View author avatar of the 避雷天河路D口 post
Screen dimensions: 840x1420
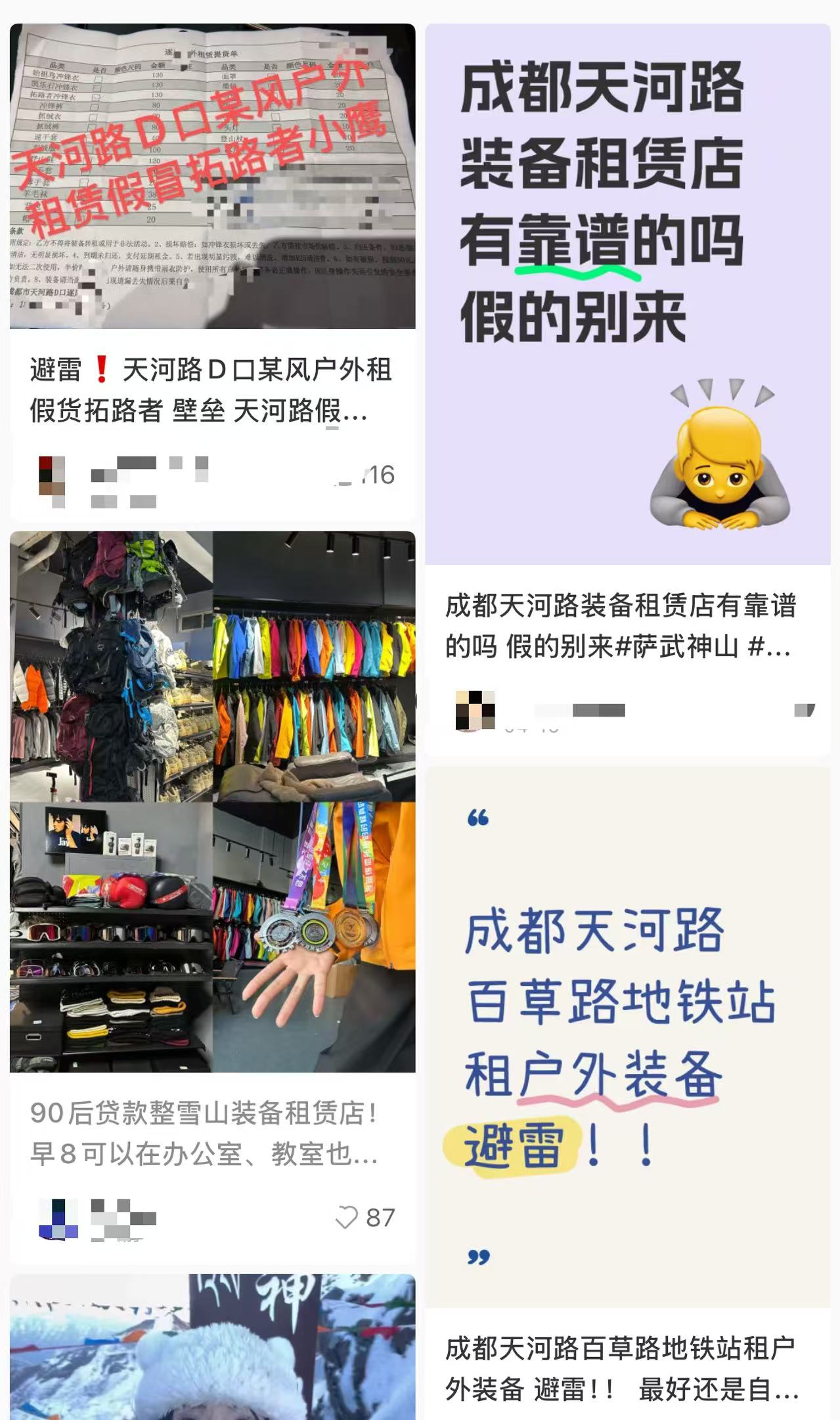(52, 479)
